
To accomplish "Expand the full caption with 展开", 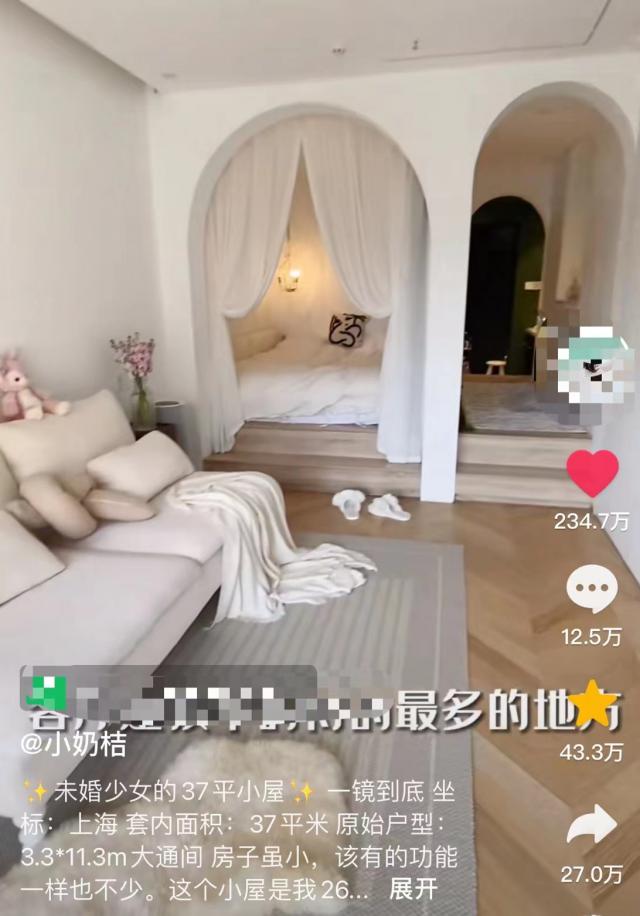I will [x=413, y=888].
